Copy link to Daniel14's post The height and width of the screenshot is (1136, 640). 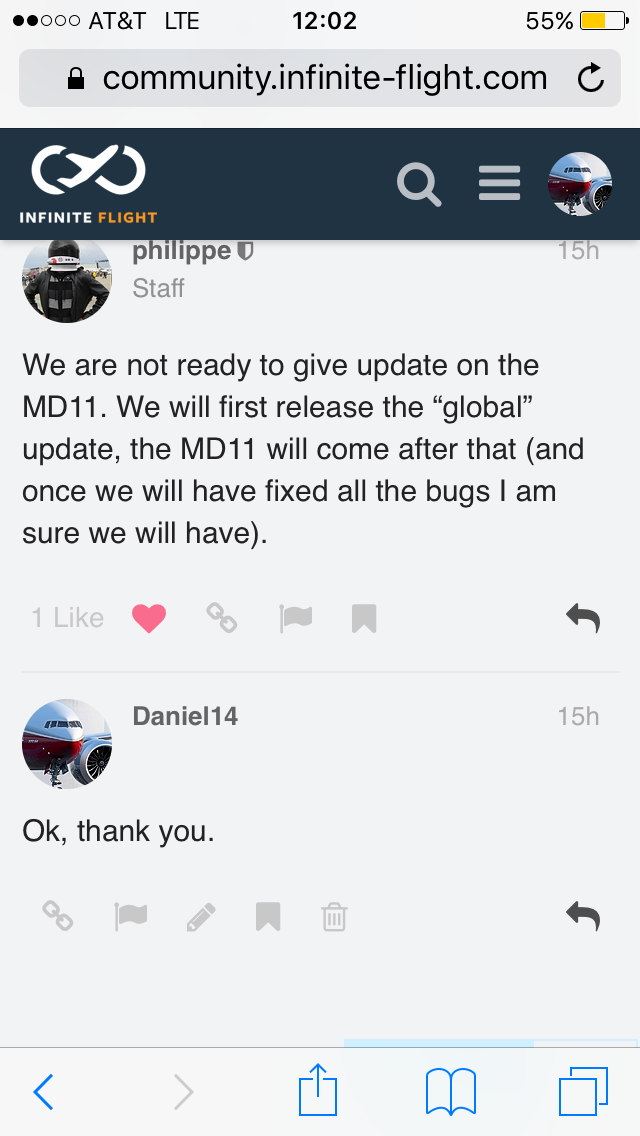pos(58,915)
